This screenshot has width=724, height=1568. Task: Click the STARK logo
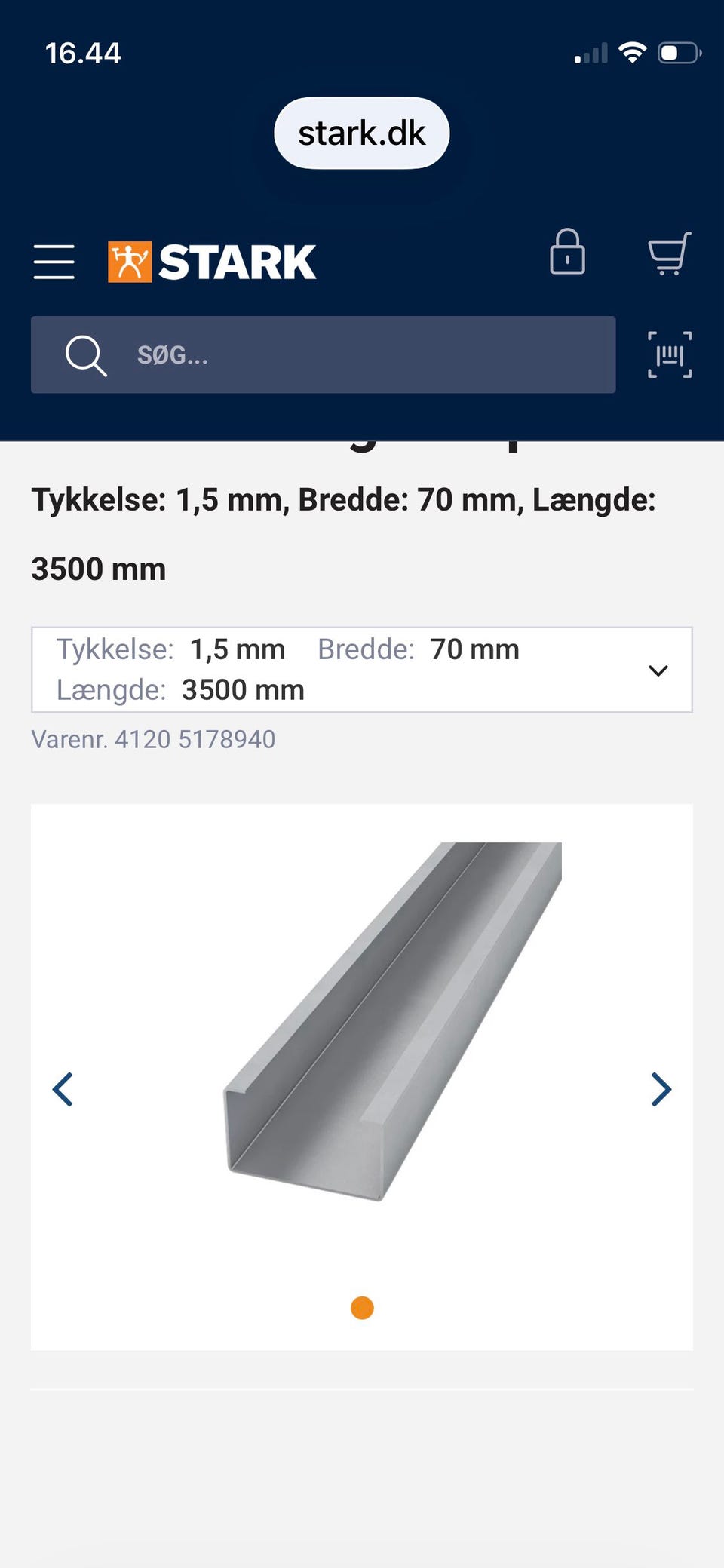coord(211,260)
